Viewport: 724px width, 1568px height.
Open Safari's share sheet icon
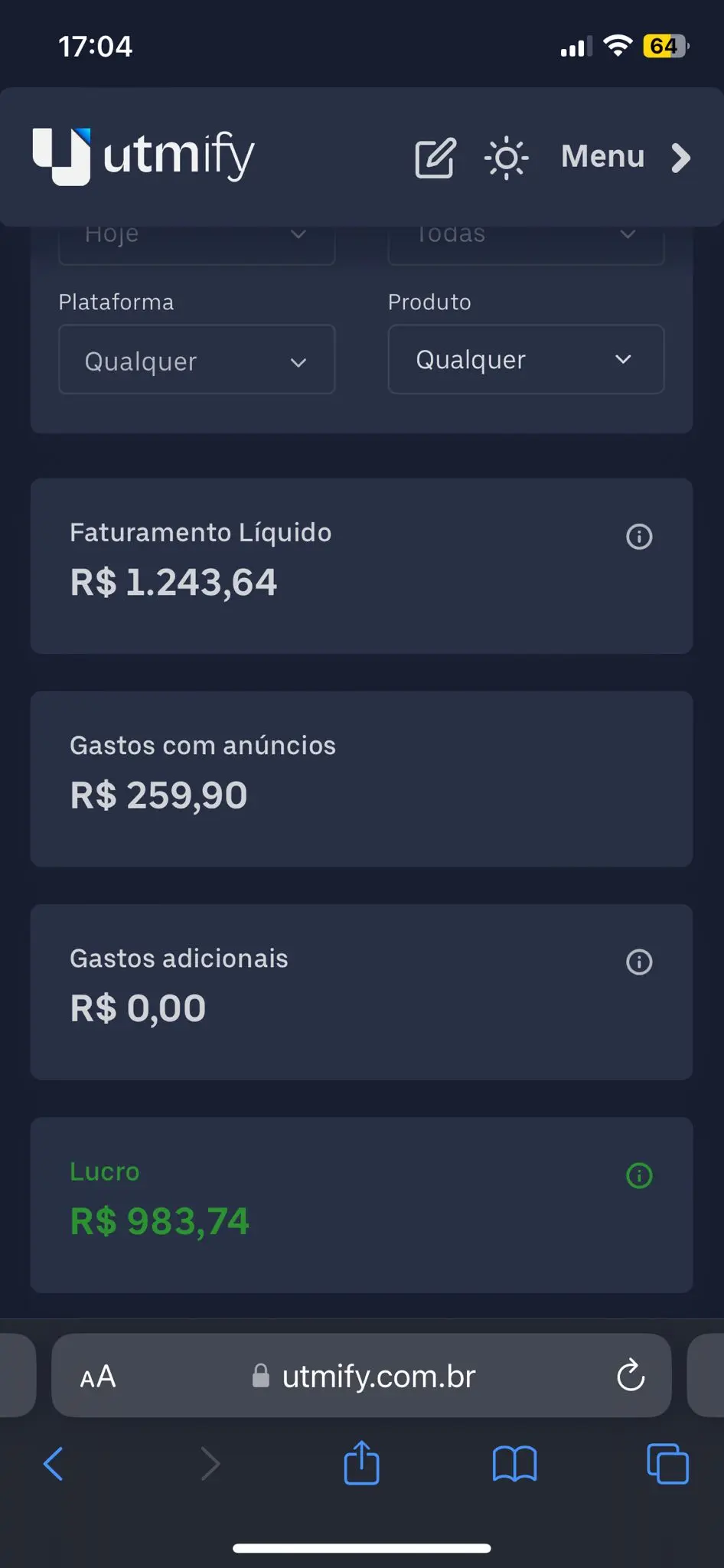[x=361, y=1463]
